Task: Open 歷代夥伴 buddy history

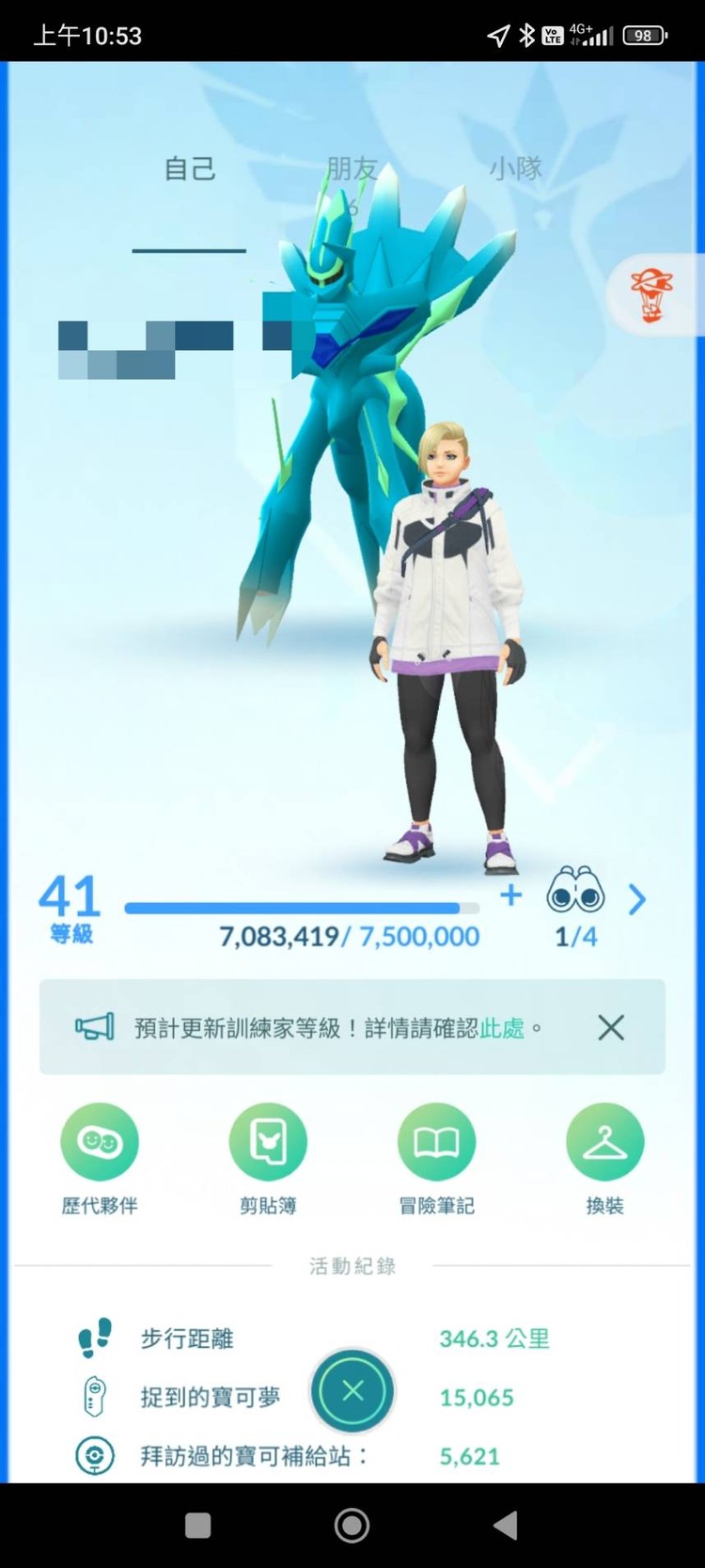Action: click(x=100, y=1142)
